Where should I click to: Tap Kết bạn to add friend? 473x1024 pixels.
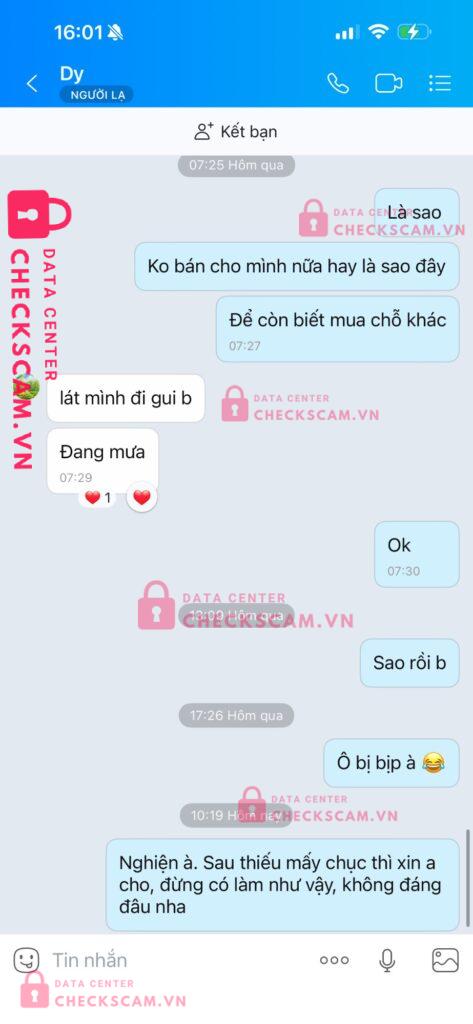click(236, 131)
